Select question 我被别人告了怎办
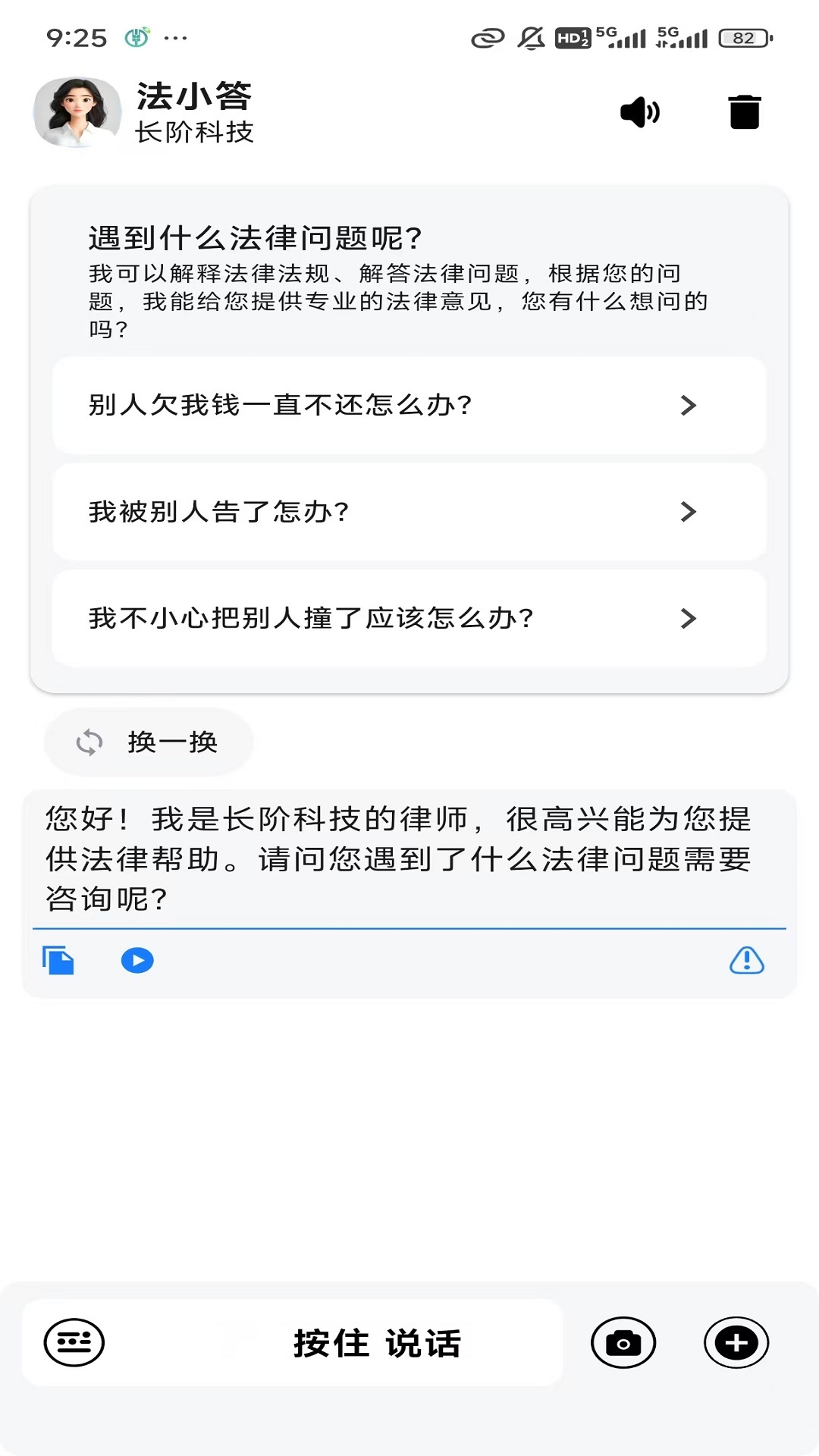 pos(409,512)
